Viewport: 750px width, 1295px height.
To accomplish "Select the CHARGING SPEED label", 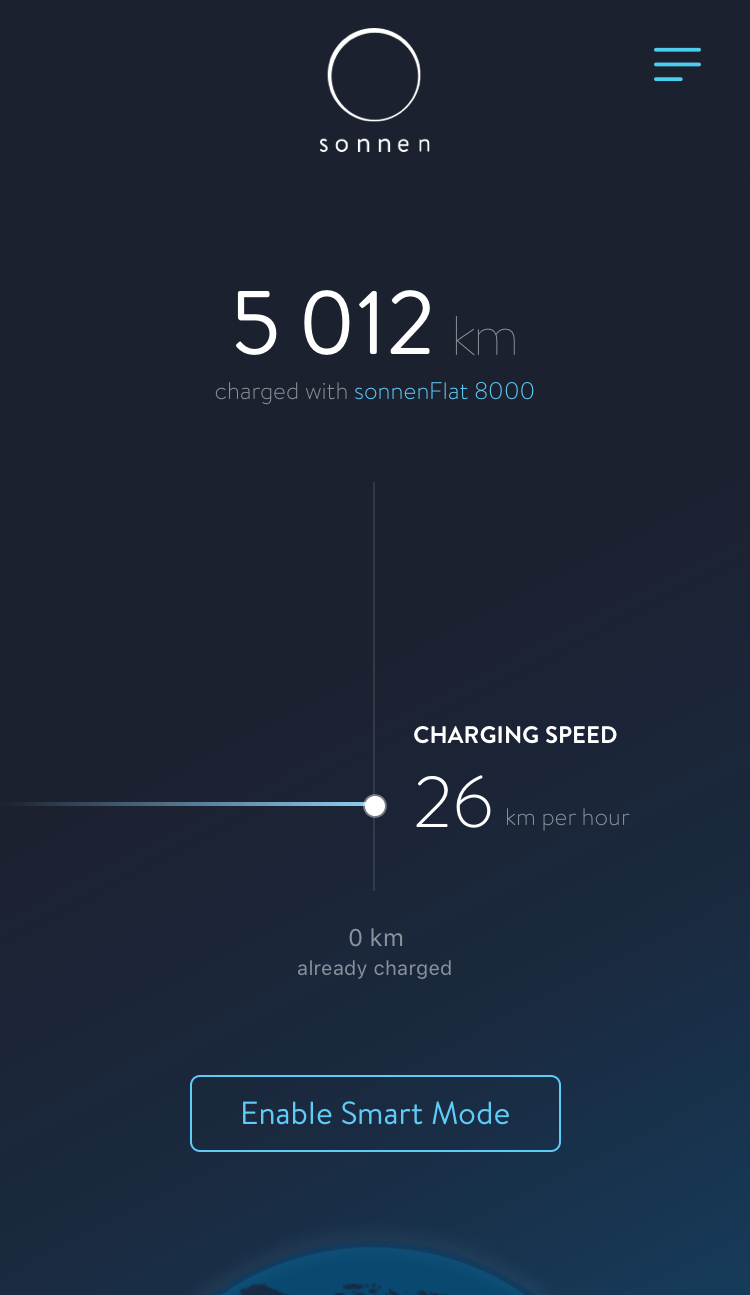I will [515, 735].
